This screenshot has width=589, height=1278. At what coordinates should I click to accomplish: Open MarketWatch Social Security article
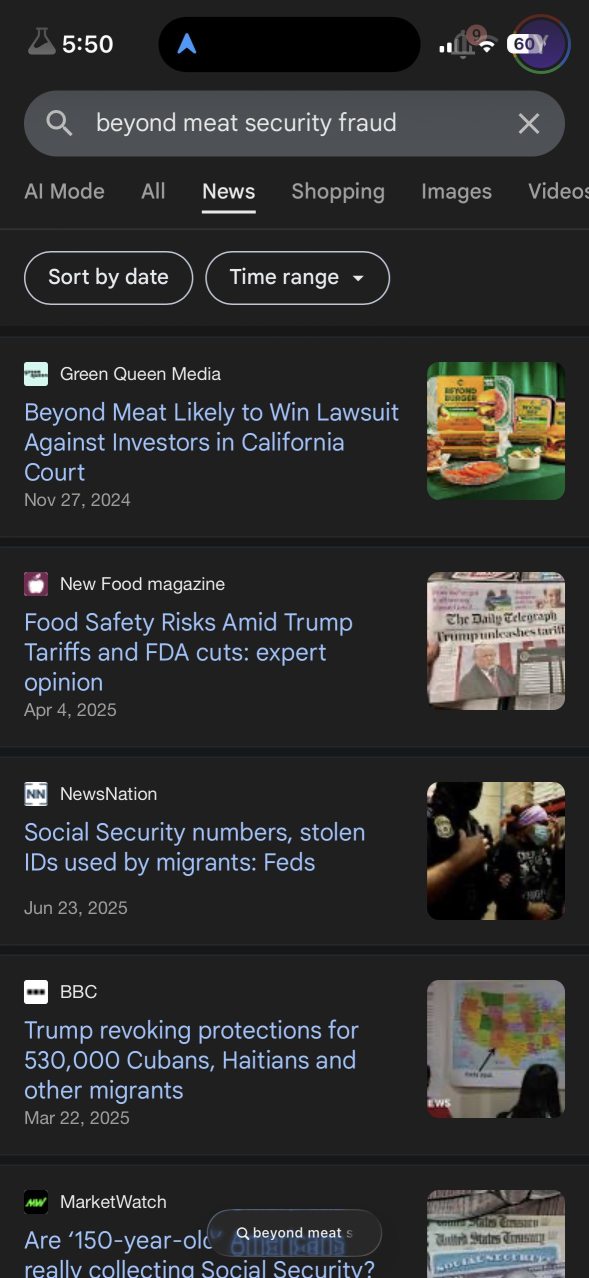(x=199, y=1254)
